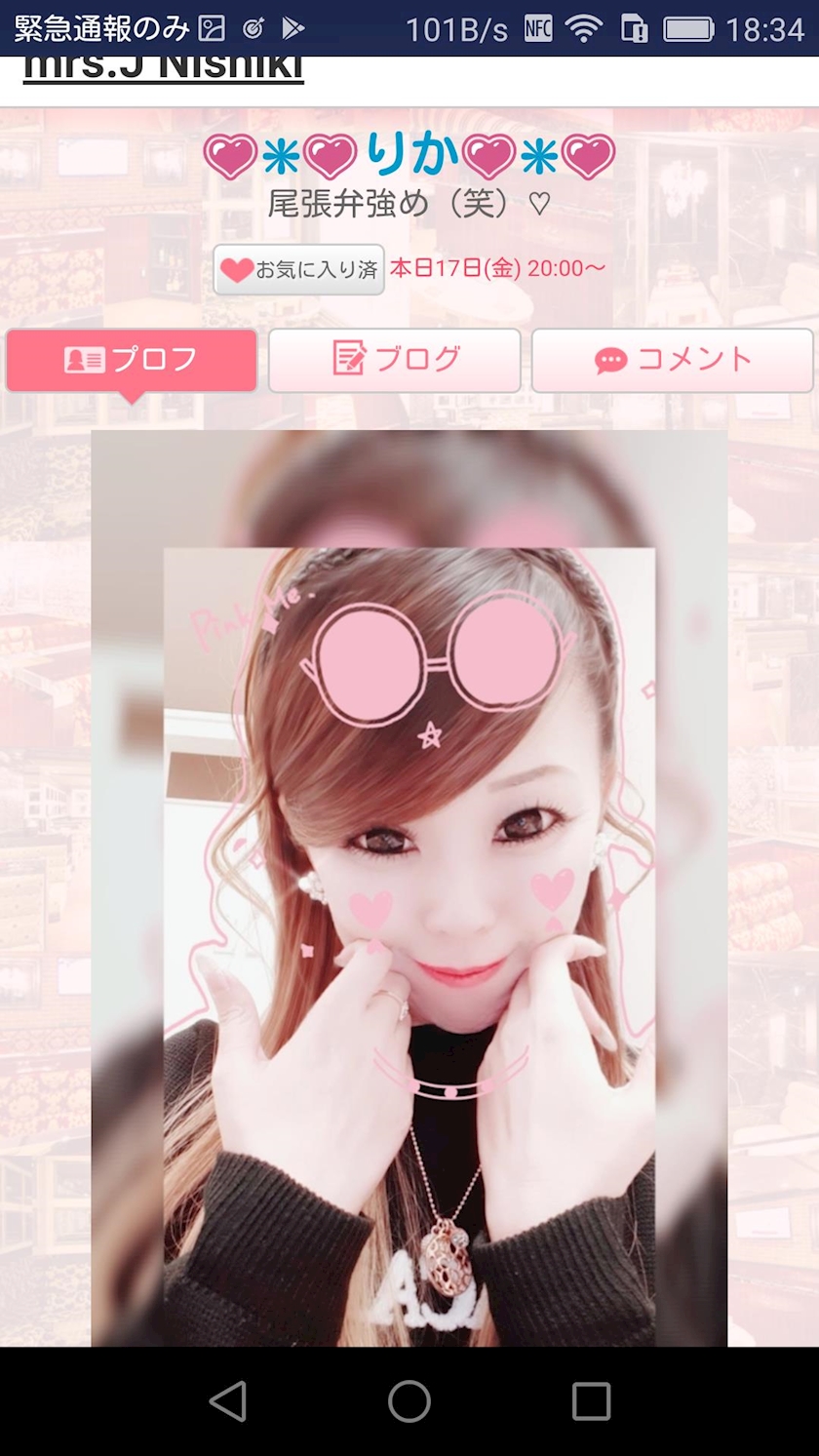Open the コメント tab
This screenshot has width=819, height=1456.
click(x=673, y=360)
